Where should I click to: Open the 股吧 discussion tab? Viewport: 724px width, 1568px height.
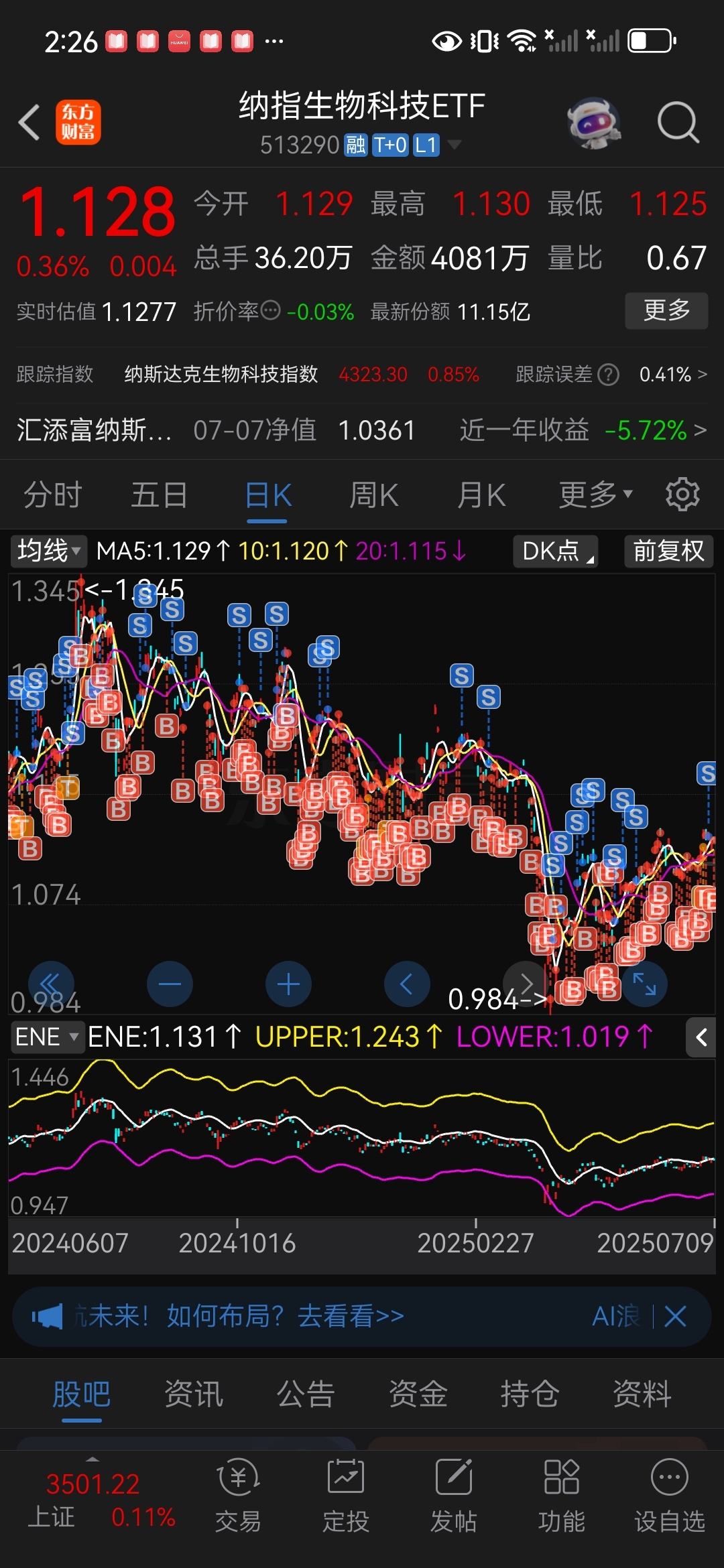pos(82,1392)
